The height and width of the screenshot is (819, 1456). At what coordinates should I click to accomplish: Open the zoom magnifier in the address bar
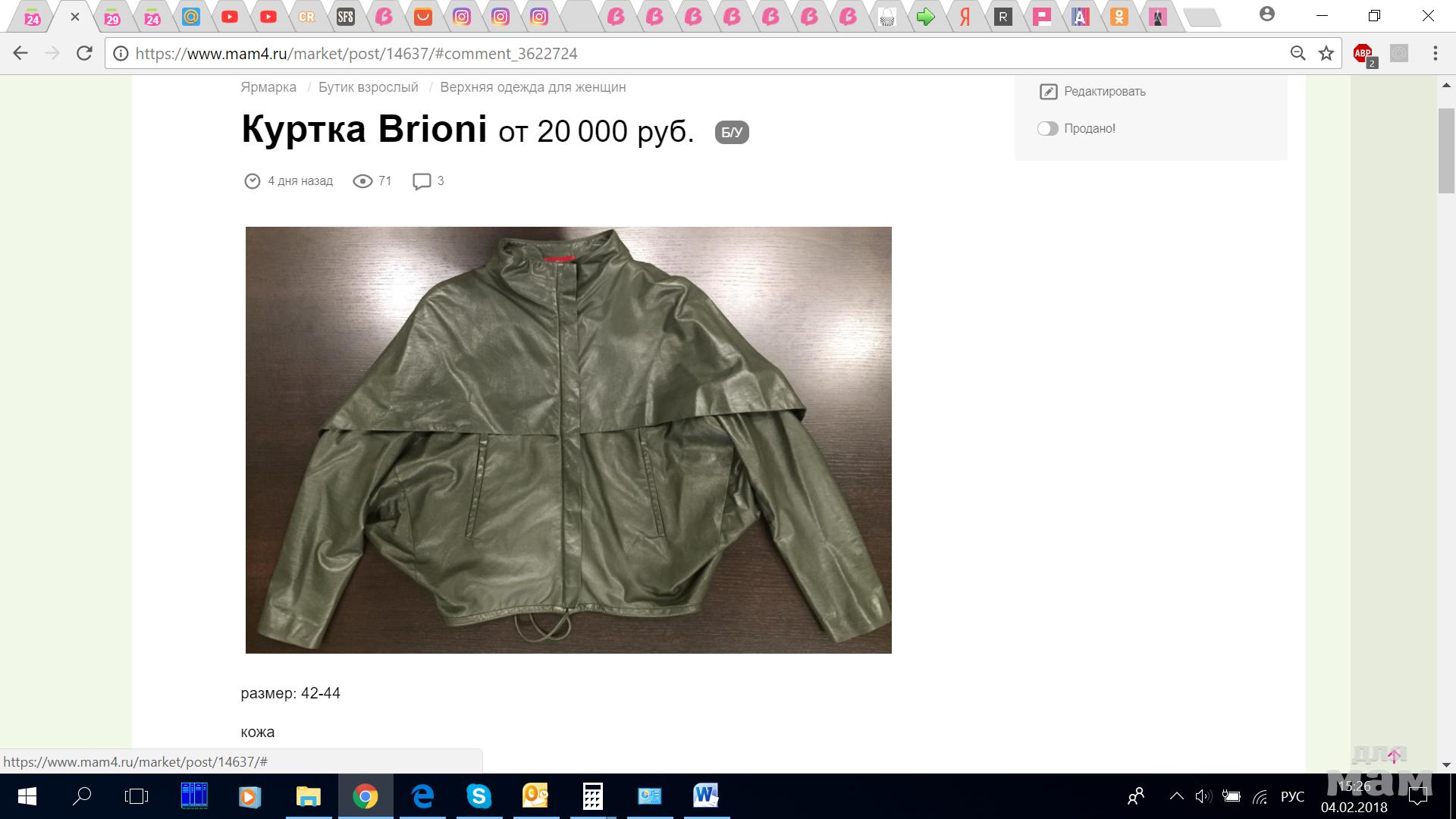click(x=1298, y=53)
